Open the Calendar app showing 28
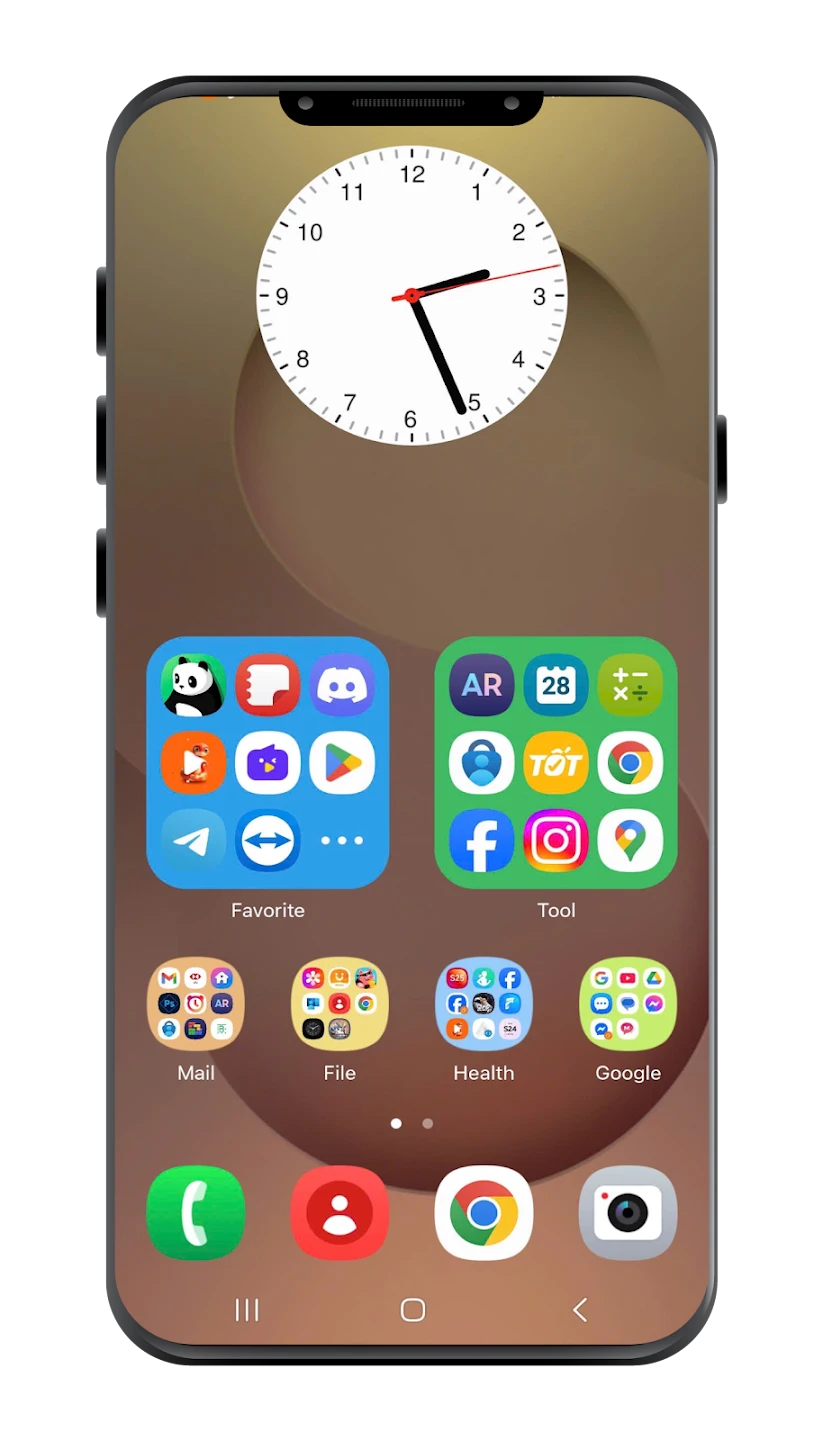This screenshot has height=1440, width=814. click(556, 686)
